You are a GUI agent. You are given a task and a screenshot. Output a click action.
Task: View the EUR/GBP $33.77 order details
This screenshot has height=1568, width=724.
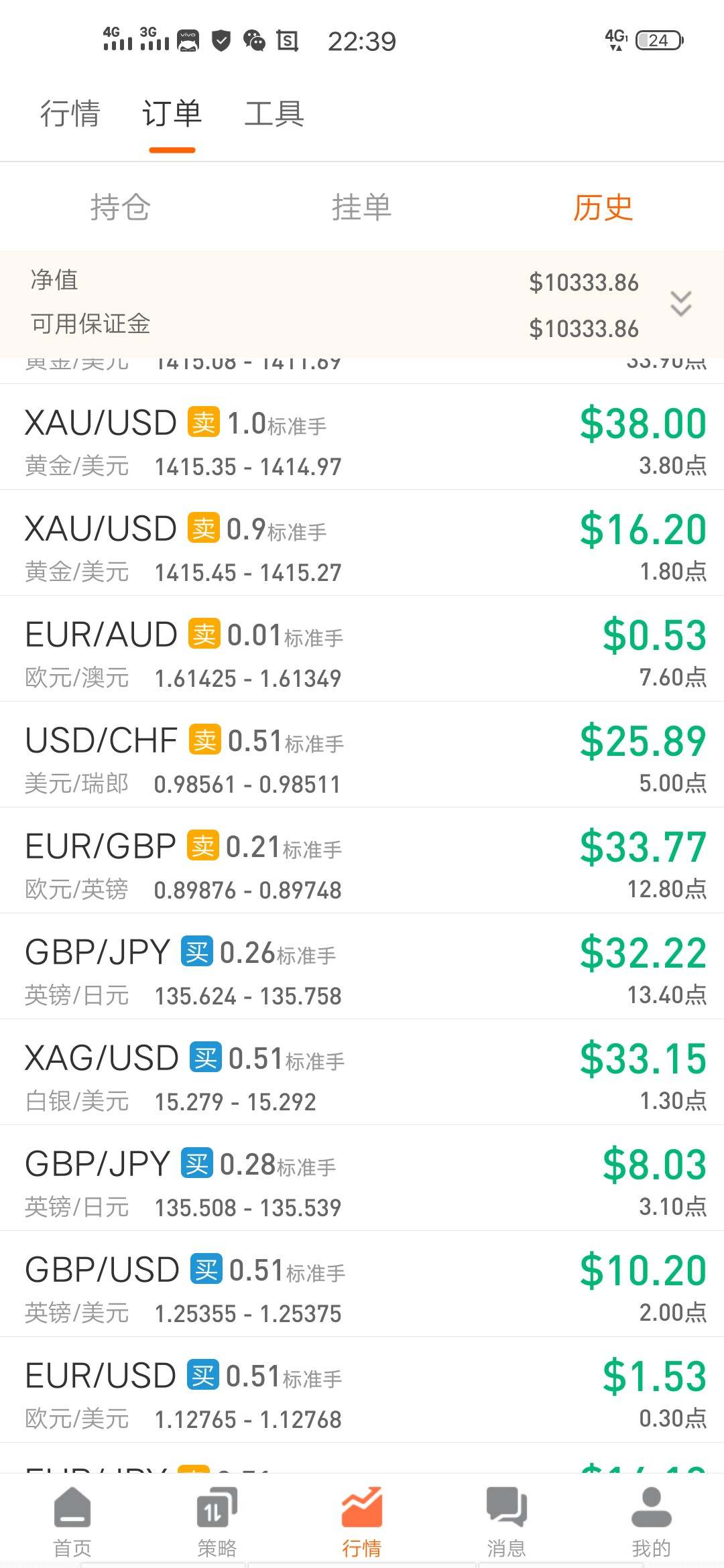[x=362, y=860]
